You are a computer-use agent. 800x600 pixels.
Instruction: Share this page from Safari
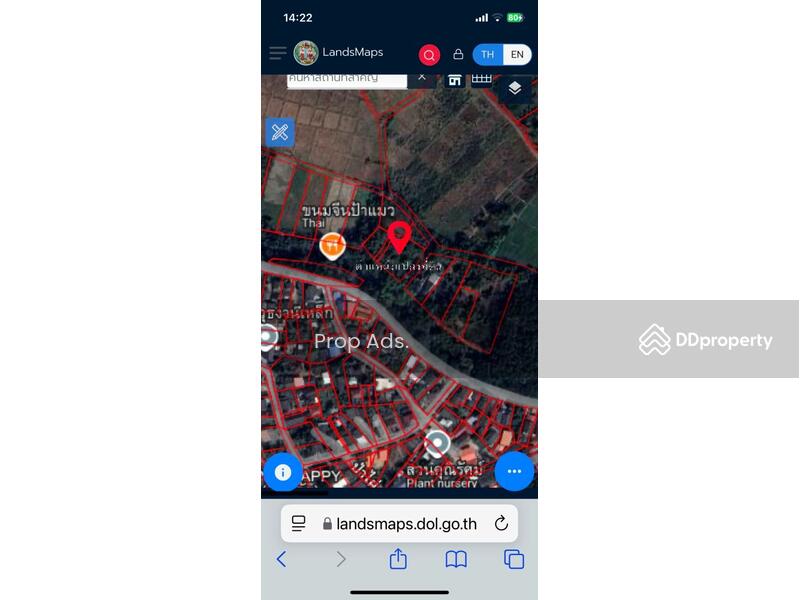[x=398, y=559]
